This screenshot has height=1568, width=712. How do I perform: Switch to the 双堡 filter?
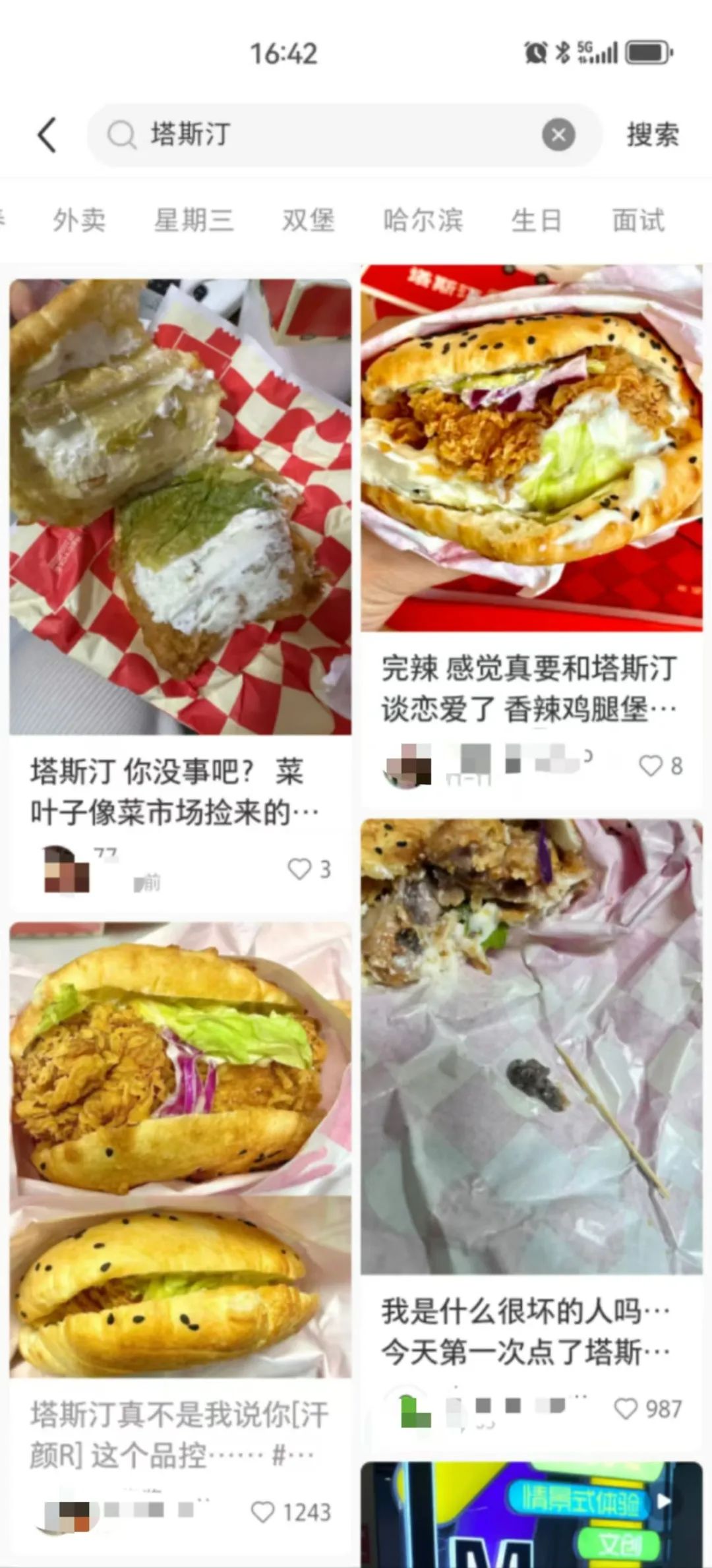pyautogui.click(x=308, y=220)
